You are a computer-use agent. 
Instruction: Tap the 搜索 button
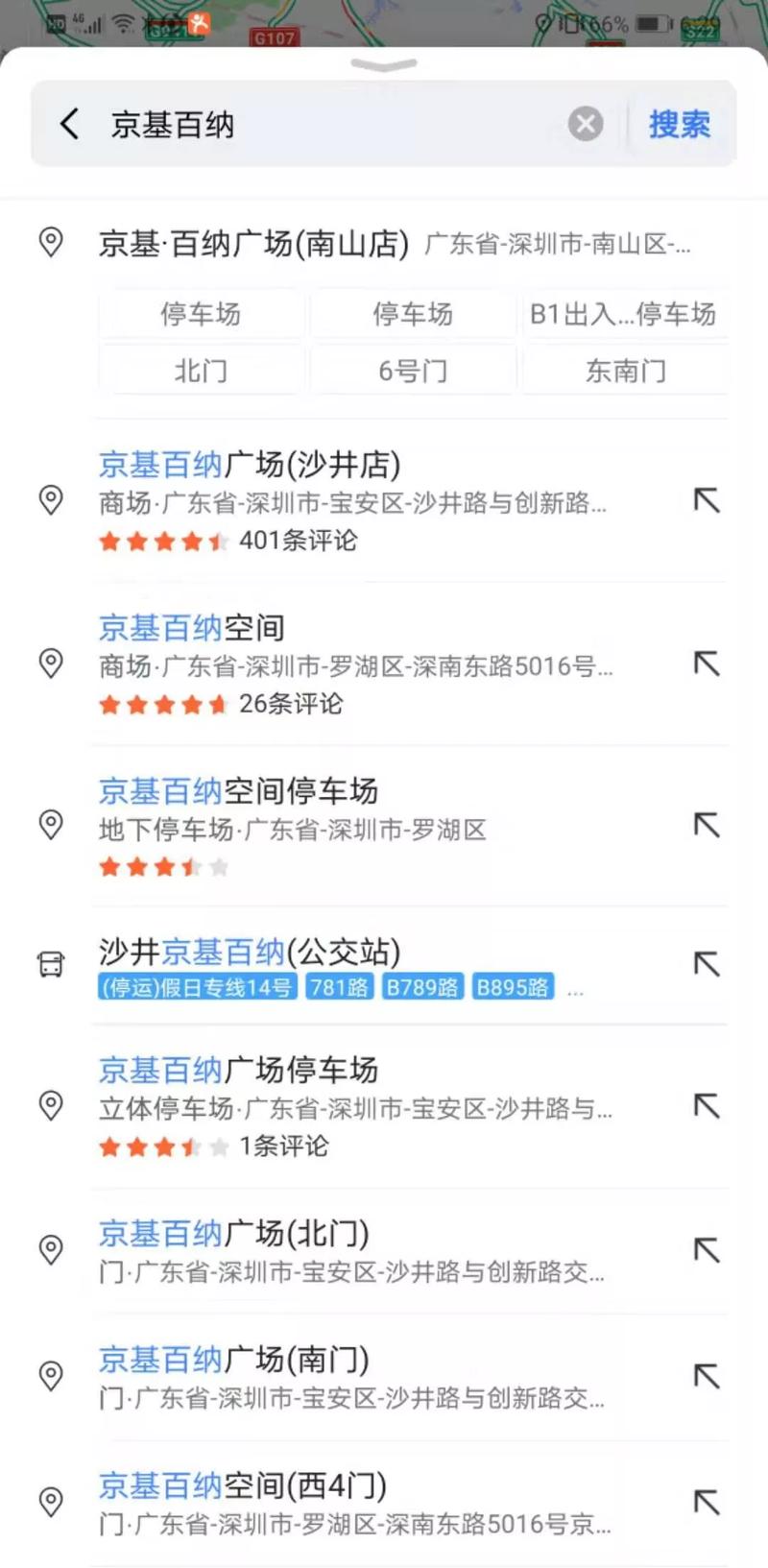point(679,124)
